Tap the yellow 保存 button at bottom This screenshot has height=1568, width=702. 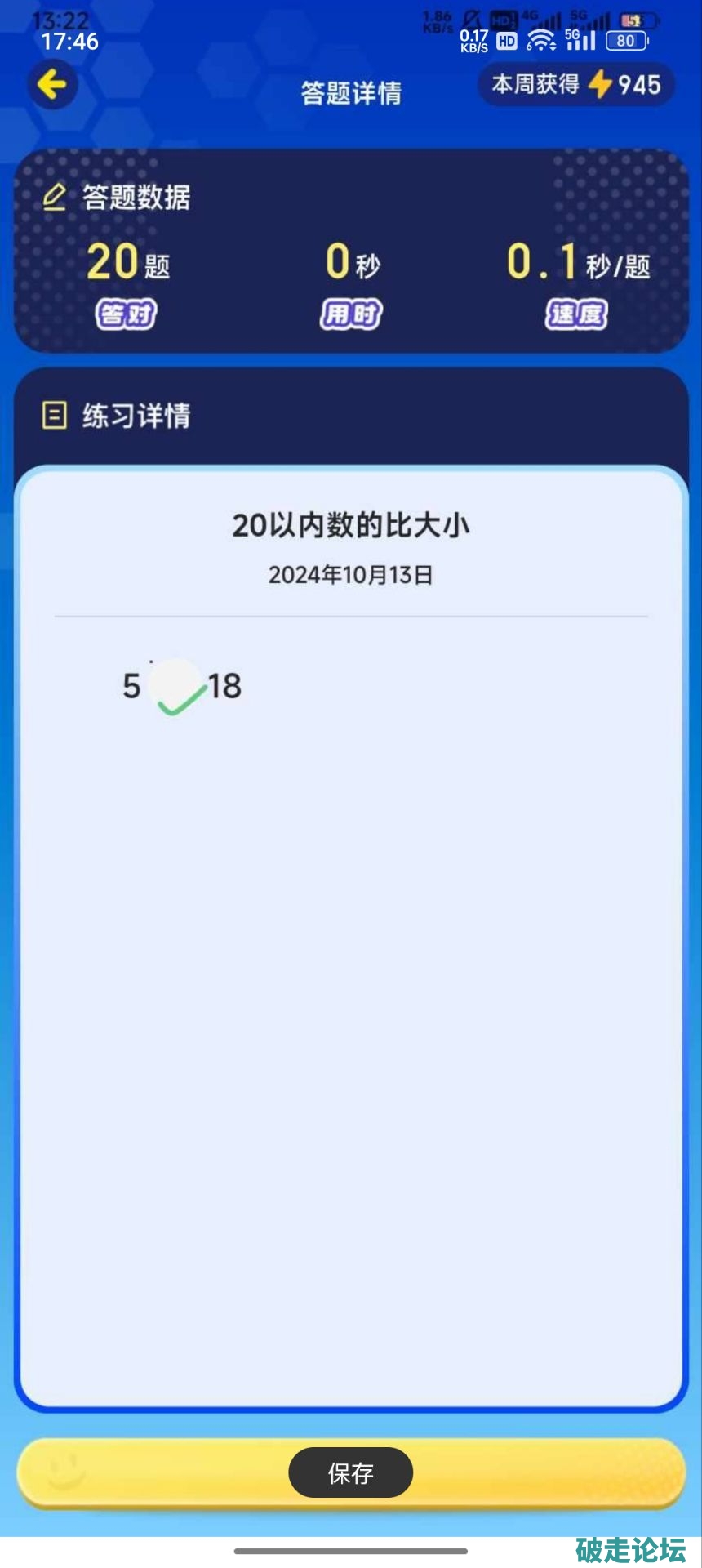(x=351, y=1472)
